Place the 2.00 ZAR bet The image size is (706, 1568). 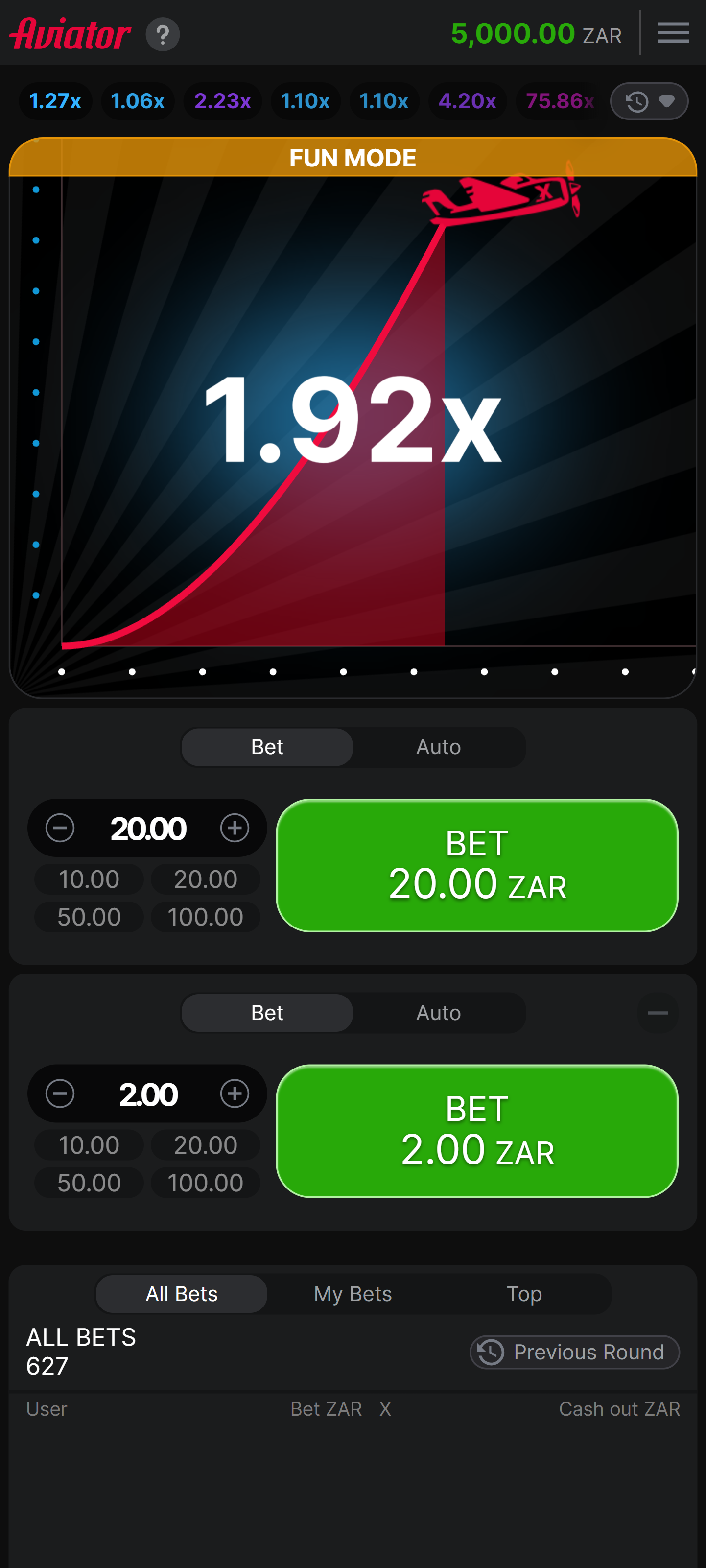coord(476,1131)
